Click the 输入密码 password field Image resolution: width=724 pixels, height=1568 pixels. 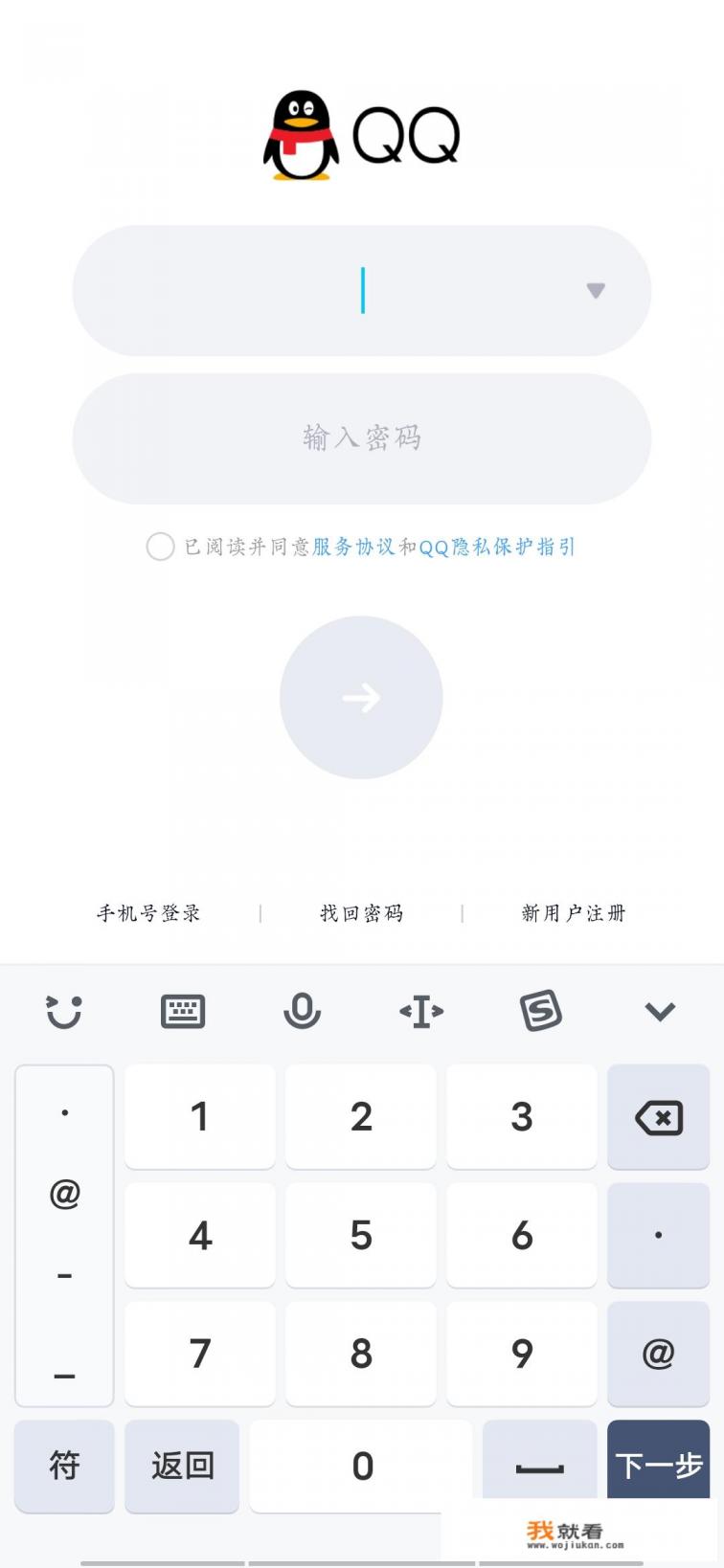pyautogui.click(x=361, y=438)
